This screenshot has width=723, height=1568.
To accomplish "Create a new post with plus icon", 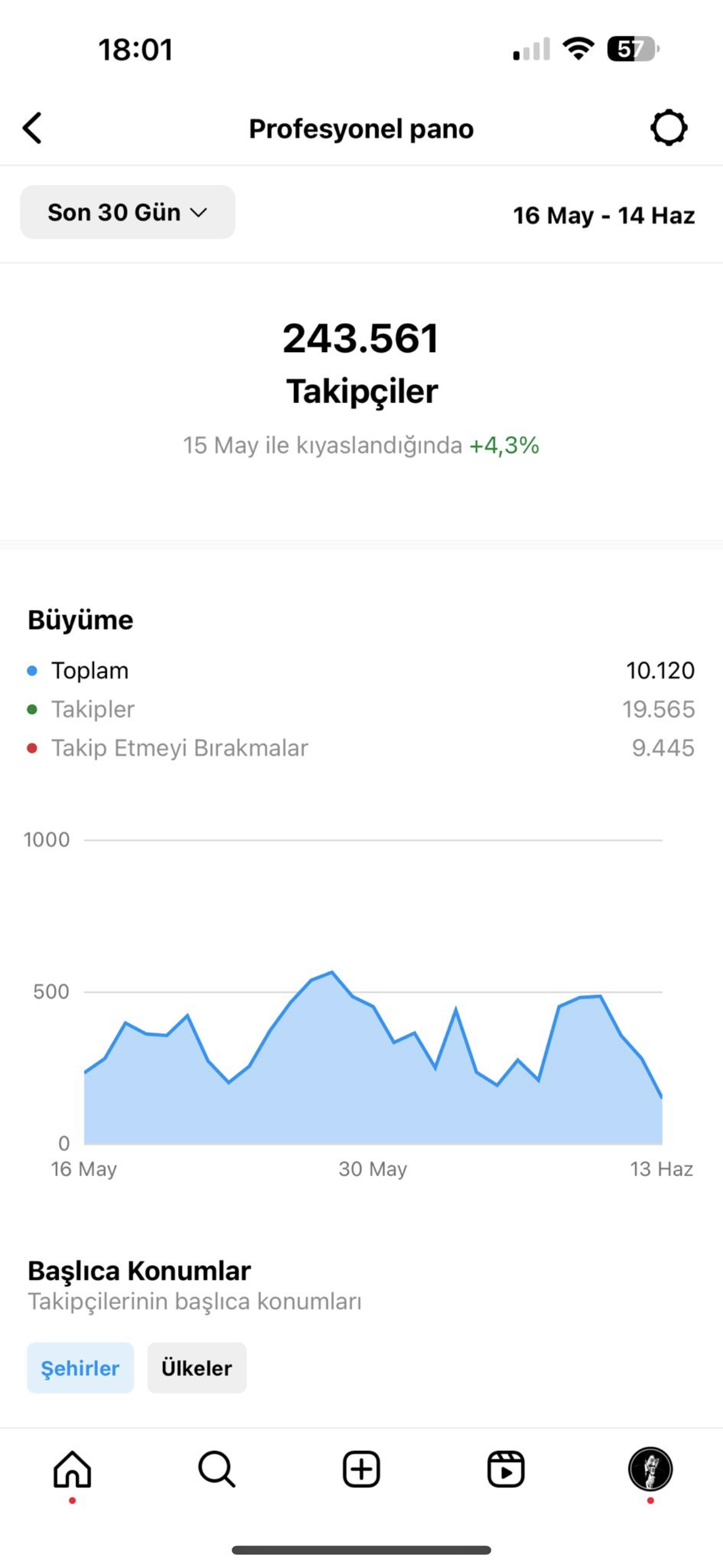I will coord(361,1469).
